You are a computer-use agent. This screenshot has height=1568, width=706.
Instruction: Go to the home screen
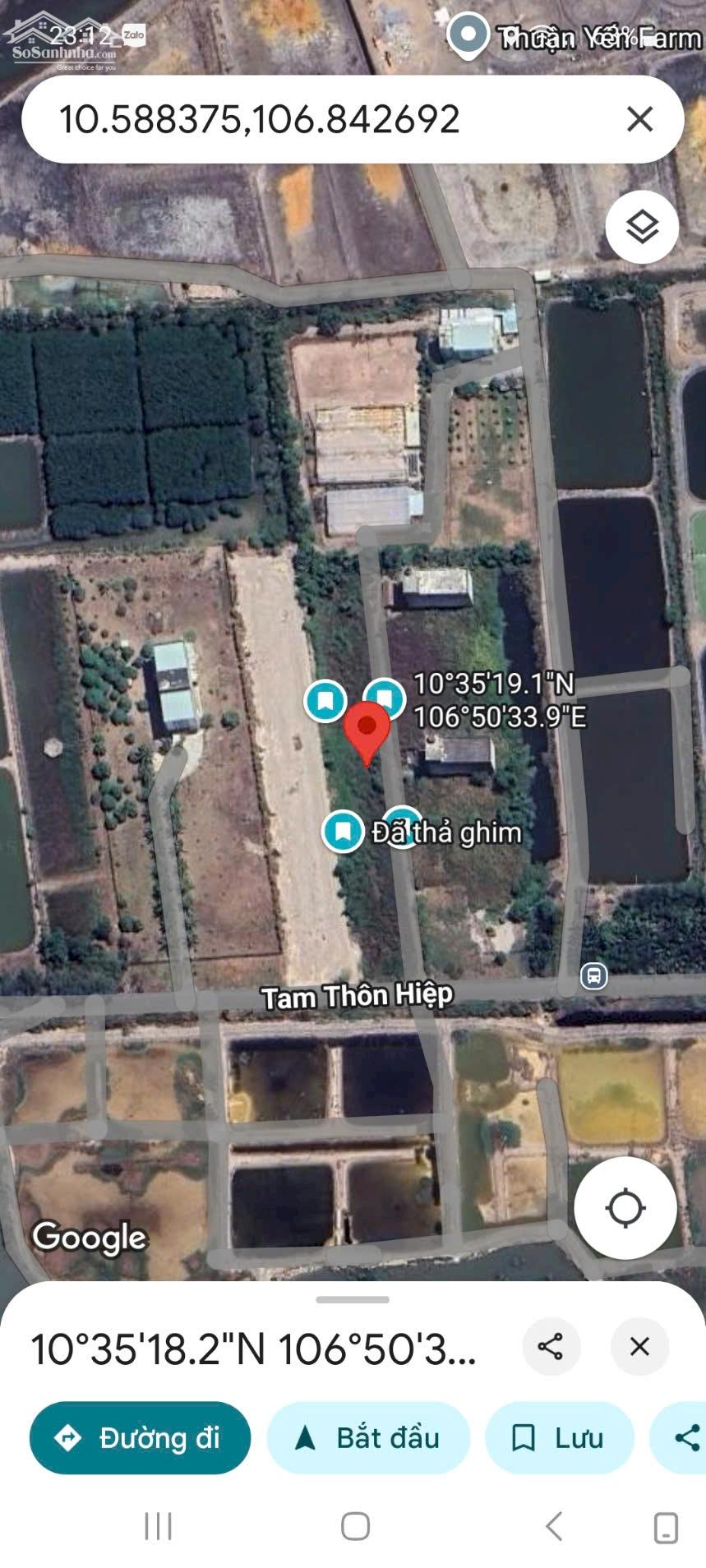click(x=355, y=1526)
